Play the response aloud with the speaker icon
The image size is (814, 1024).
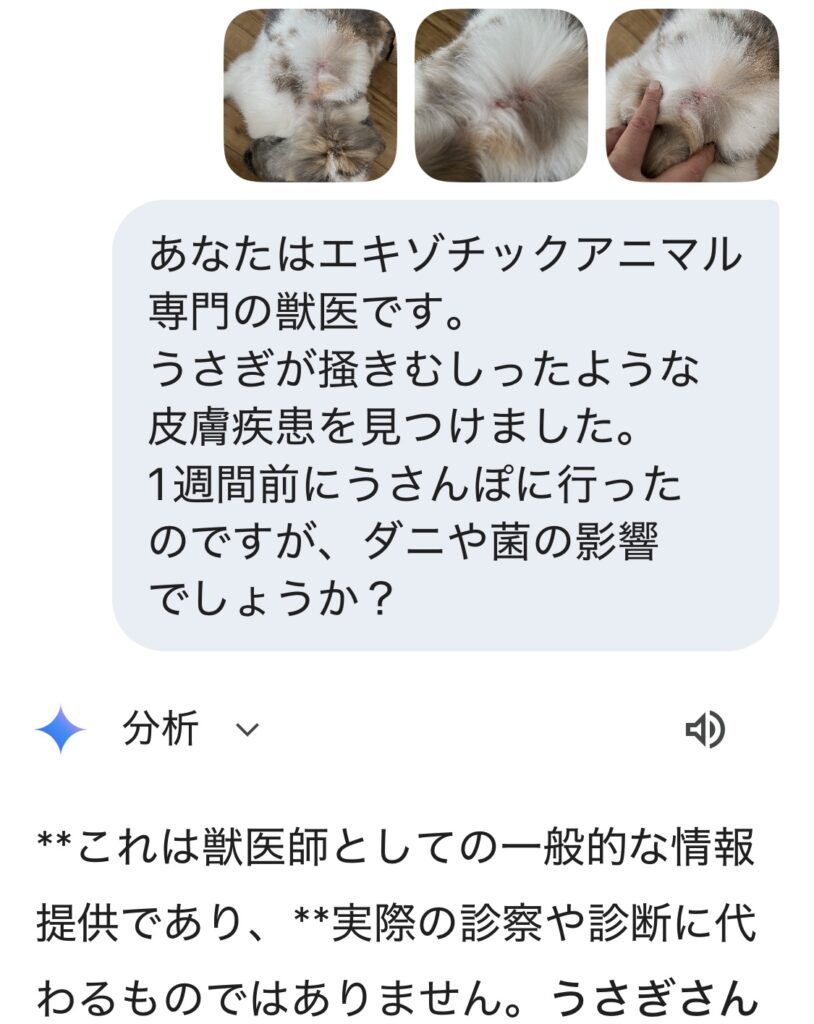pos(704,731)
